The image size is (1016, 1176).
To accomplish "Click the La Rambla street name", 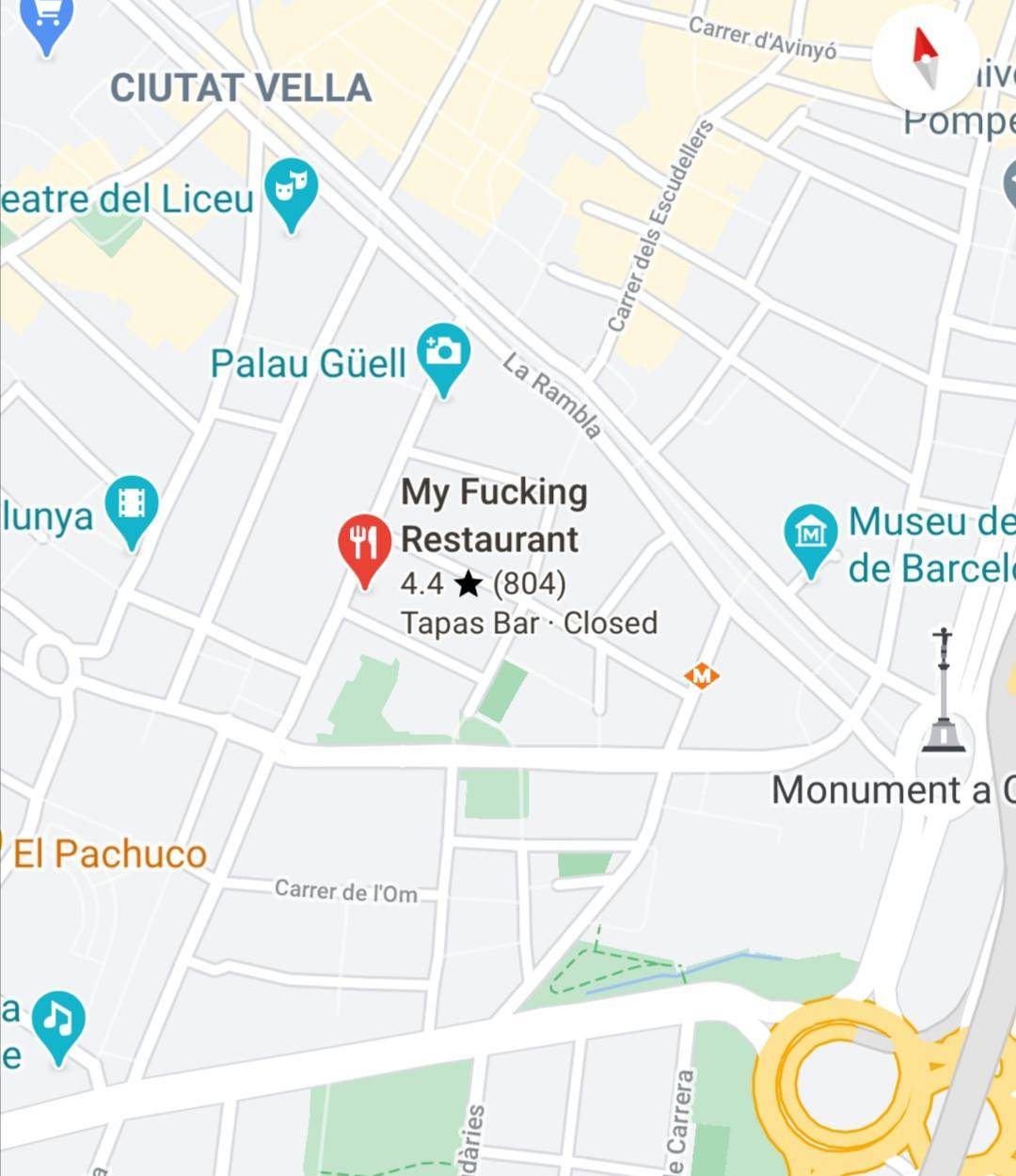I will coord(550,394).
